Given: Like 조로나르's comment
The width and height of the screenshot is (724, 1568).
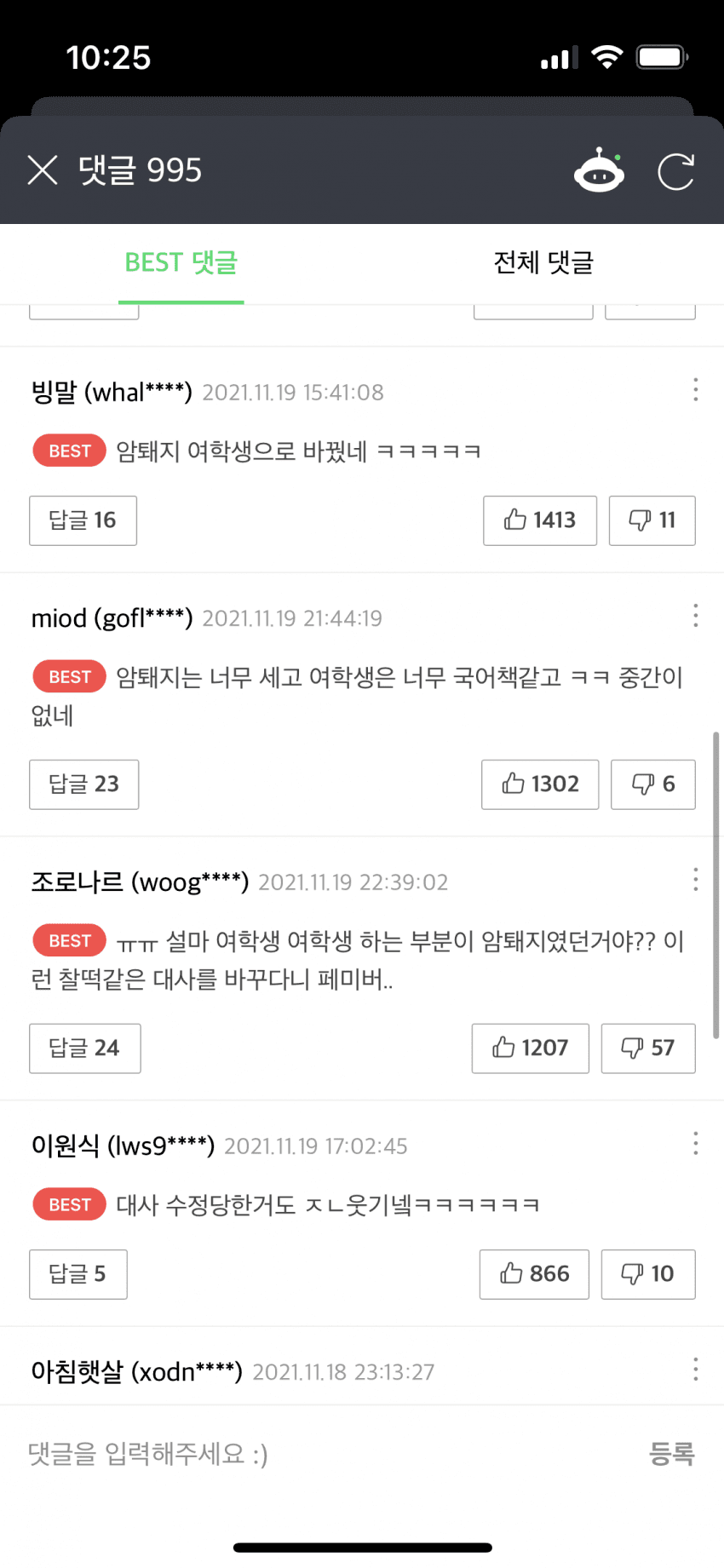Looking at the screenshot, I should click(530, 1048).
